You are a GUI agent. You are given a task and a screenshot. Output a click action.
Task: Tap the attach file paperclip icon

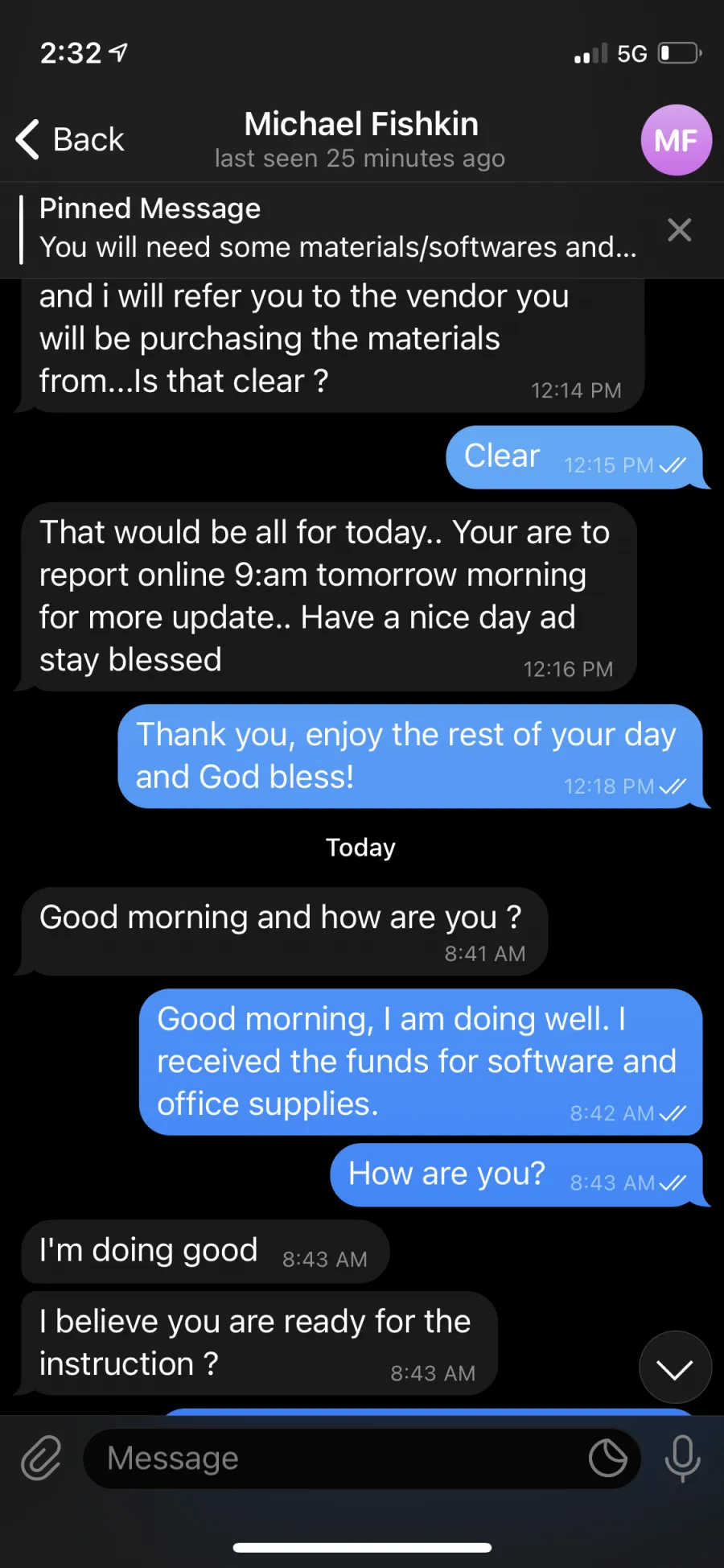[41, 1458]
